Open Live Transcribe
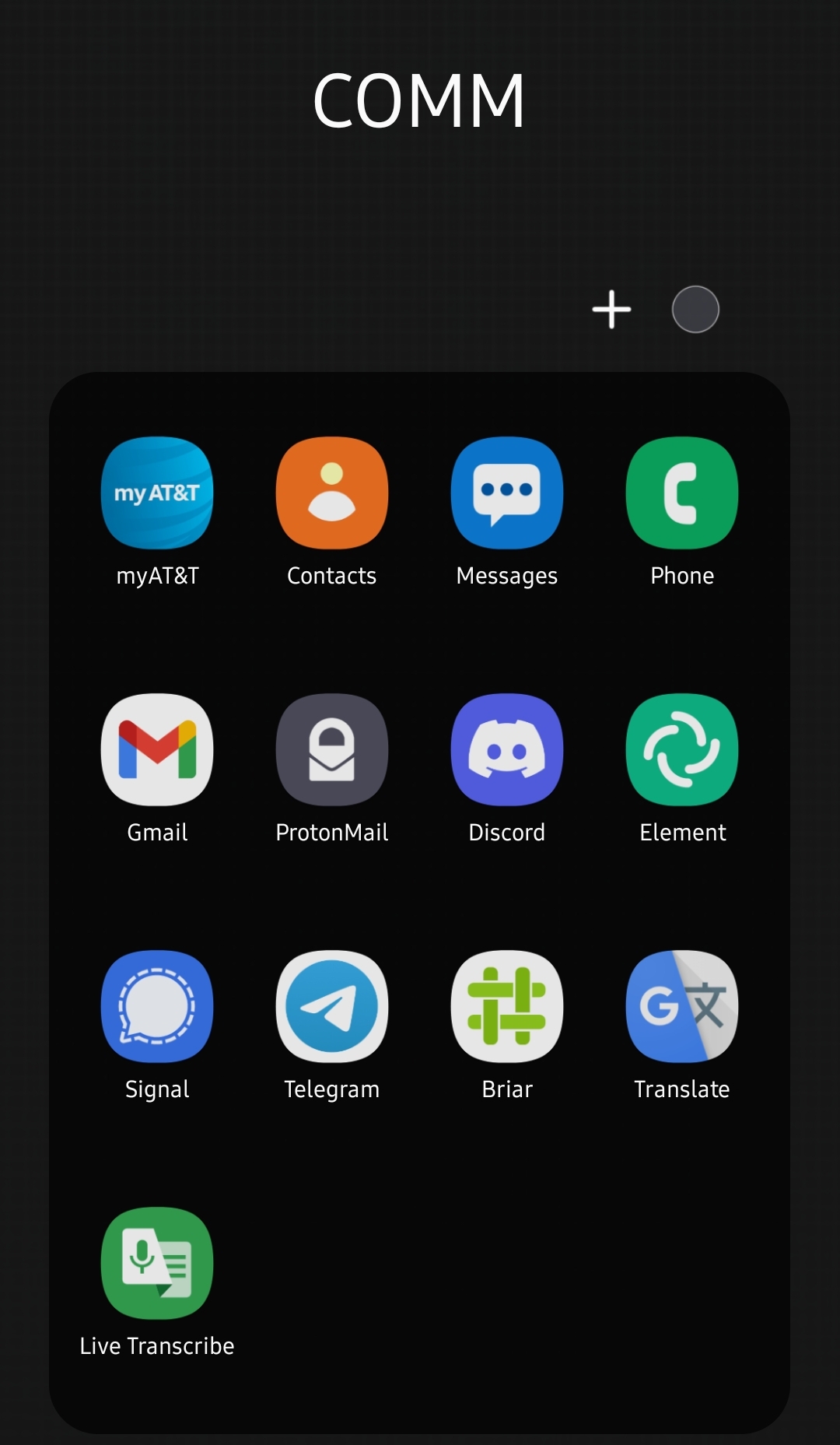The height and width of the screenshot is (1445, 840). coord(157,1263)
